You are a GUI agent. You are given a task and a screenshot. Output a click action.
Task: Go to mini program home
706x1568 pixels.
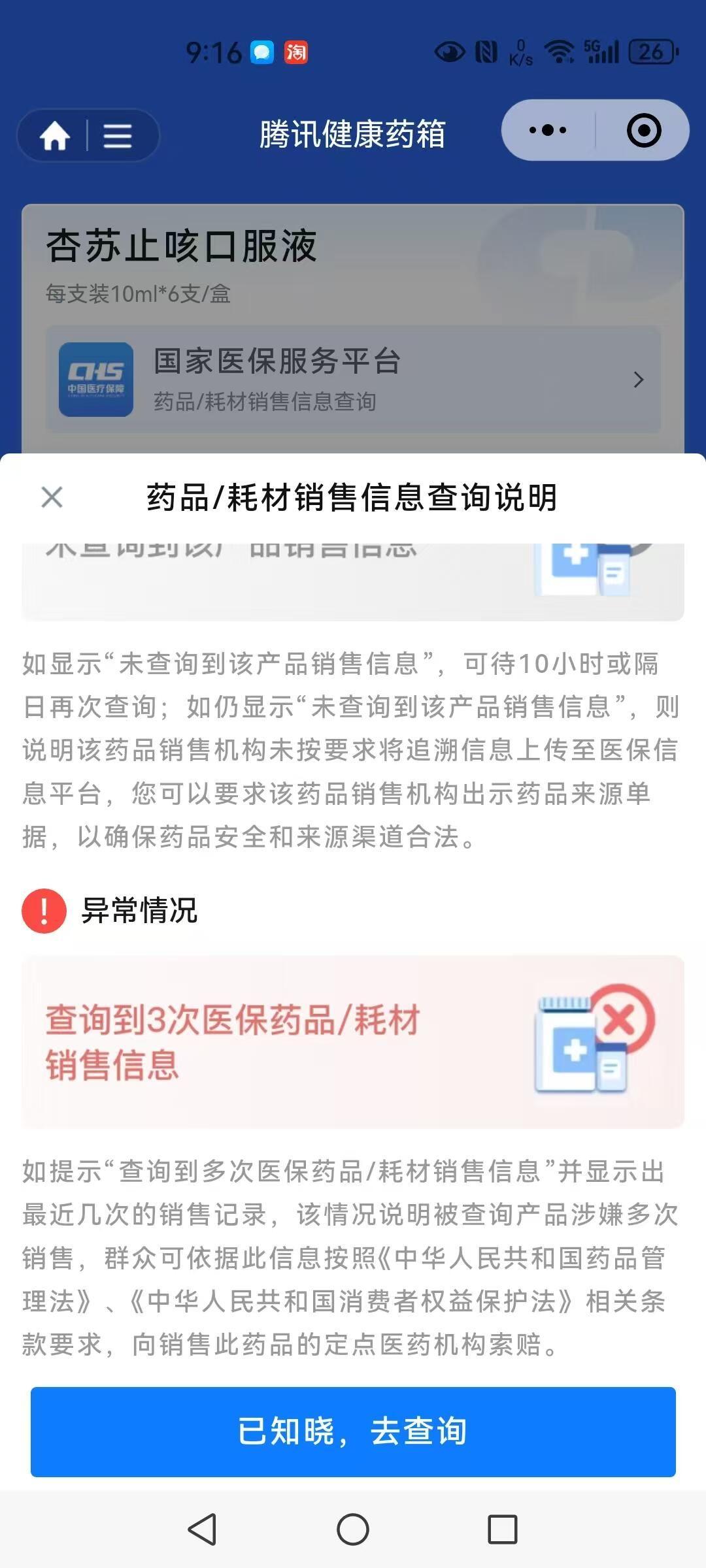pyautogui.click(x=55, y=136)
